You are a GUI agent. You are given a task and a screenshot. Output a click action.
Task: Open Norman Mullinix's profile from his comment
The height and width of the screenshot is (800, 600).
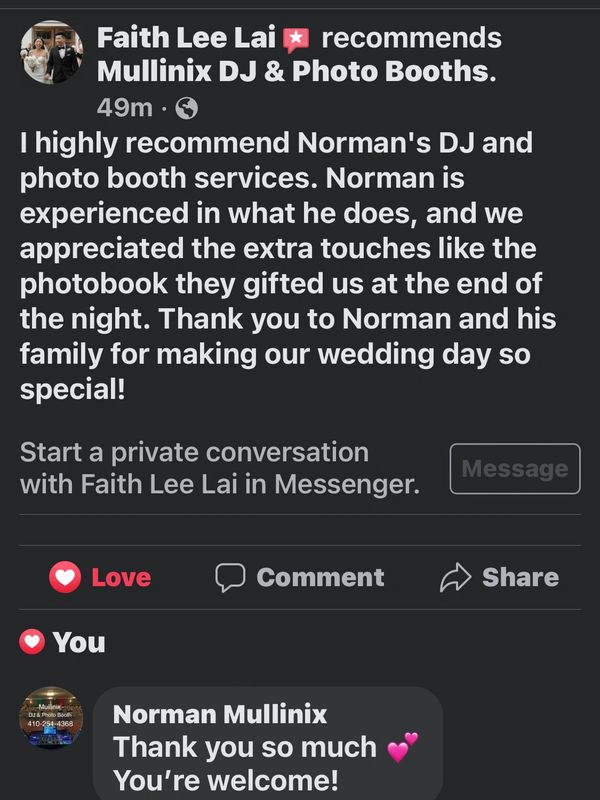(220, 714)
